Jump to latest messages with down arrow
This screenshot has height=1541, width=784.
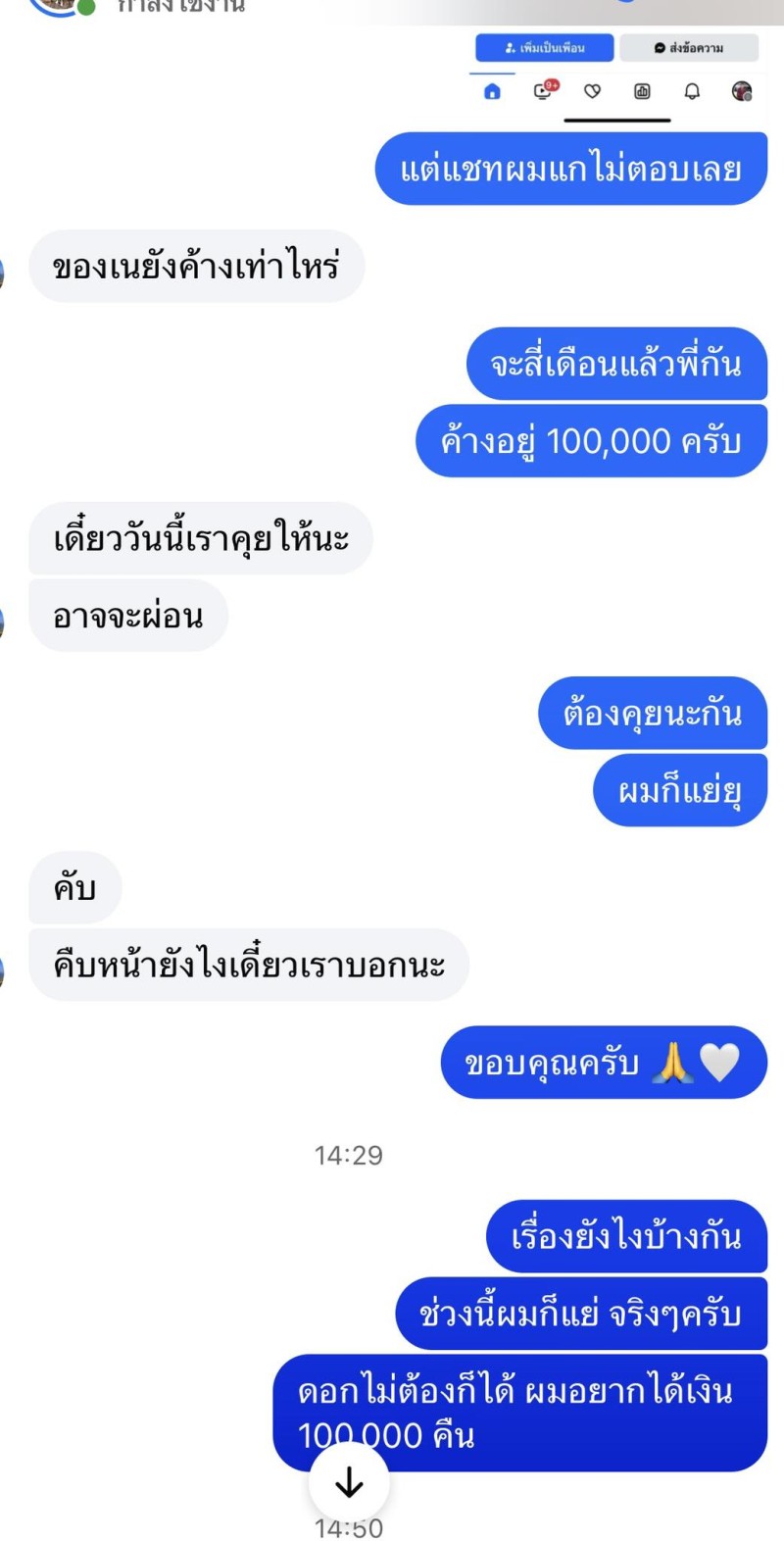click(349, 1483)
